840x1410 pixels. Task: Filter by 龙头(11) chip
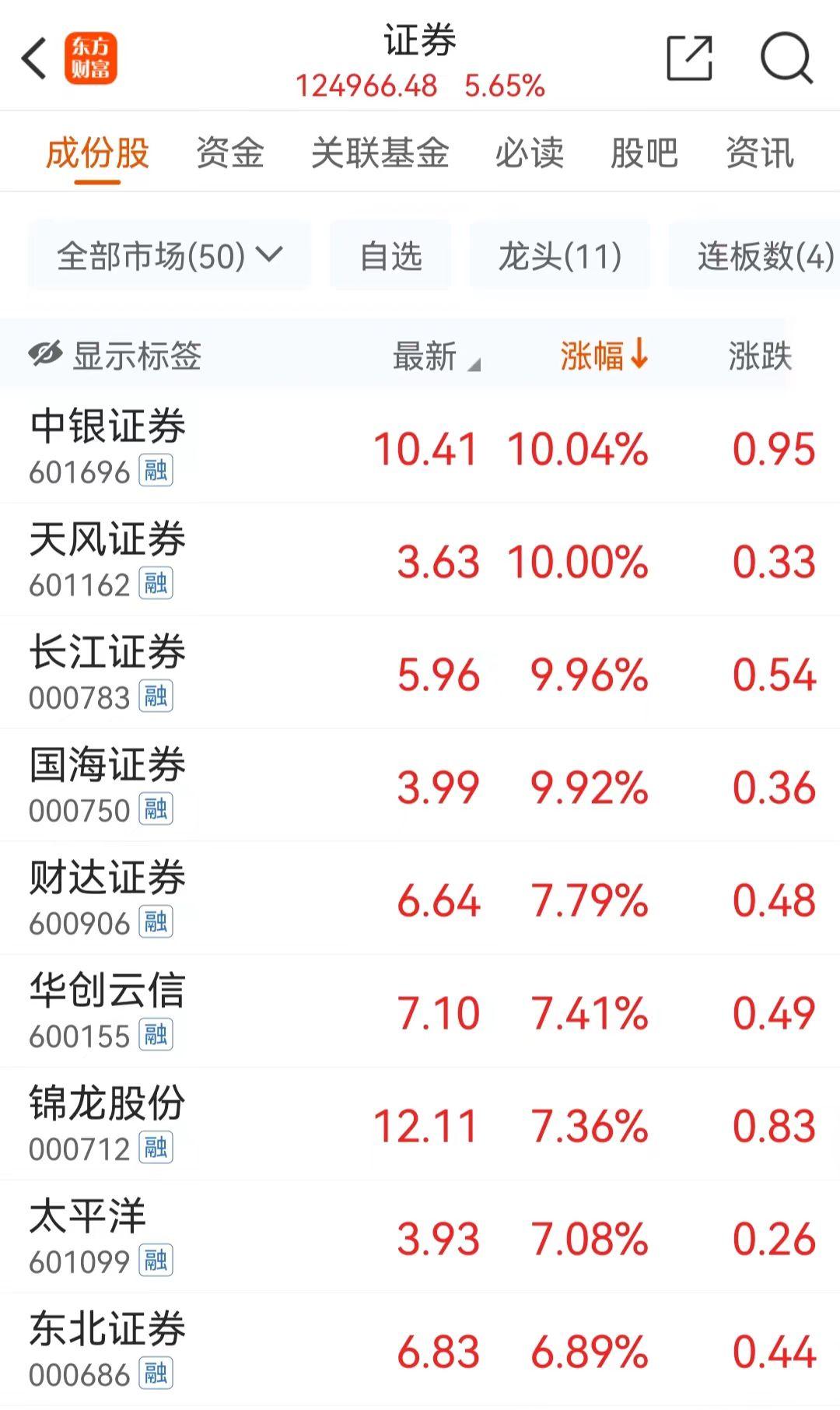click(559, 256)
